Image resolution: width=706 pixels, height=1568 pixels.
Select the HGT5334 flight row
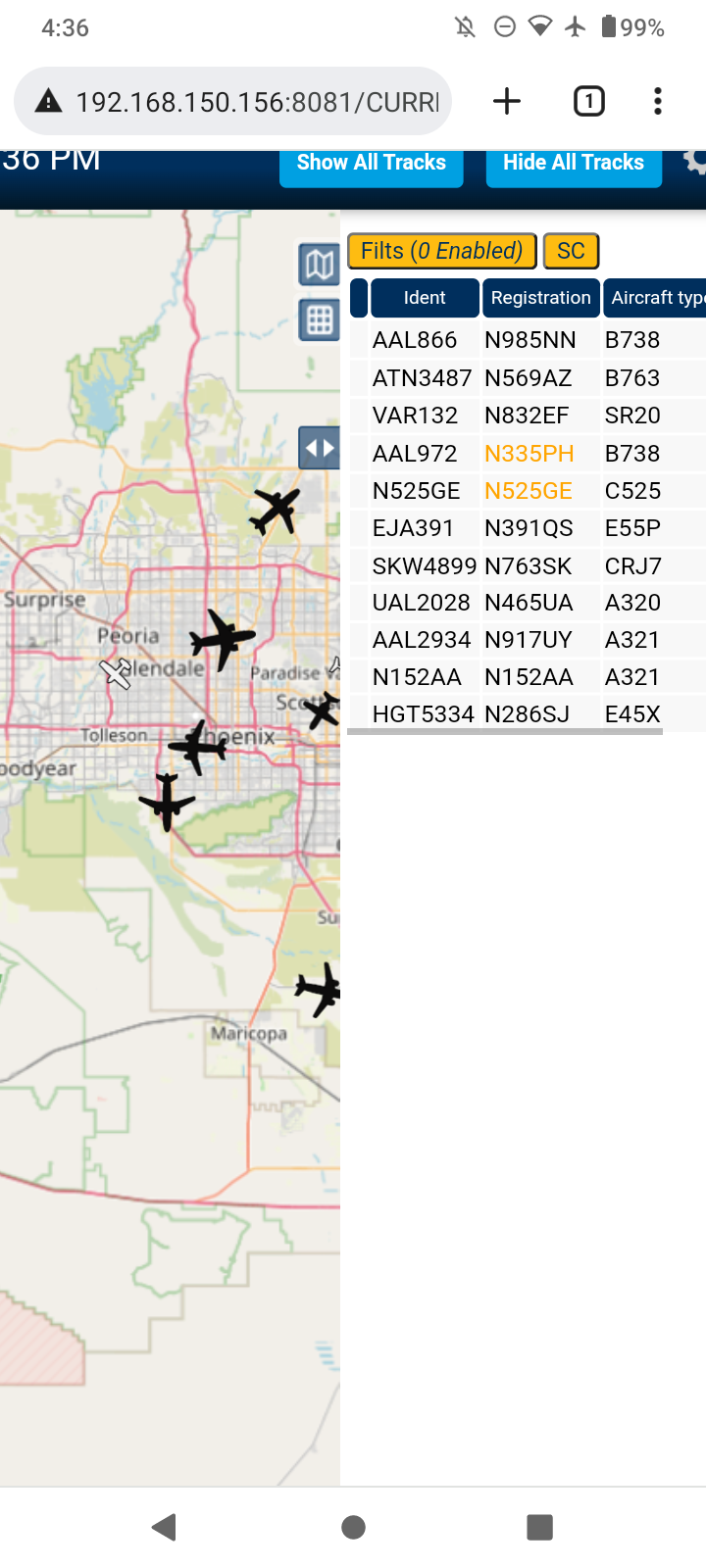click(528, 714)
